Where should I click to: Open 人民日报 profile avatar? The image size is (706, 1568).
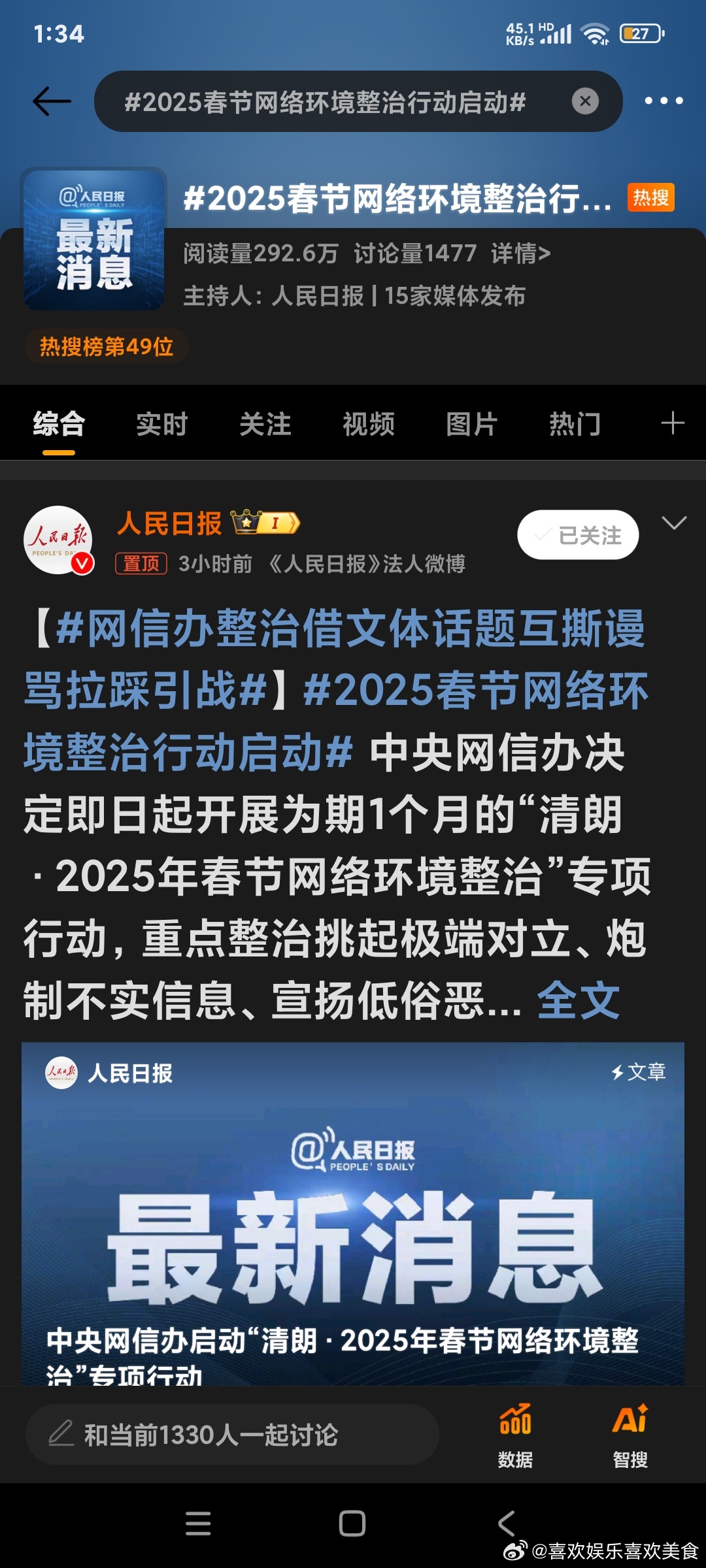point(59,540)
